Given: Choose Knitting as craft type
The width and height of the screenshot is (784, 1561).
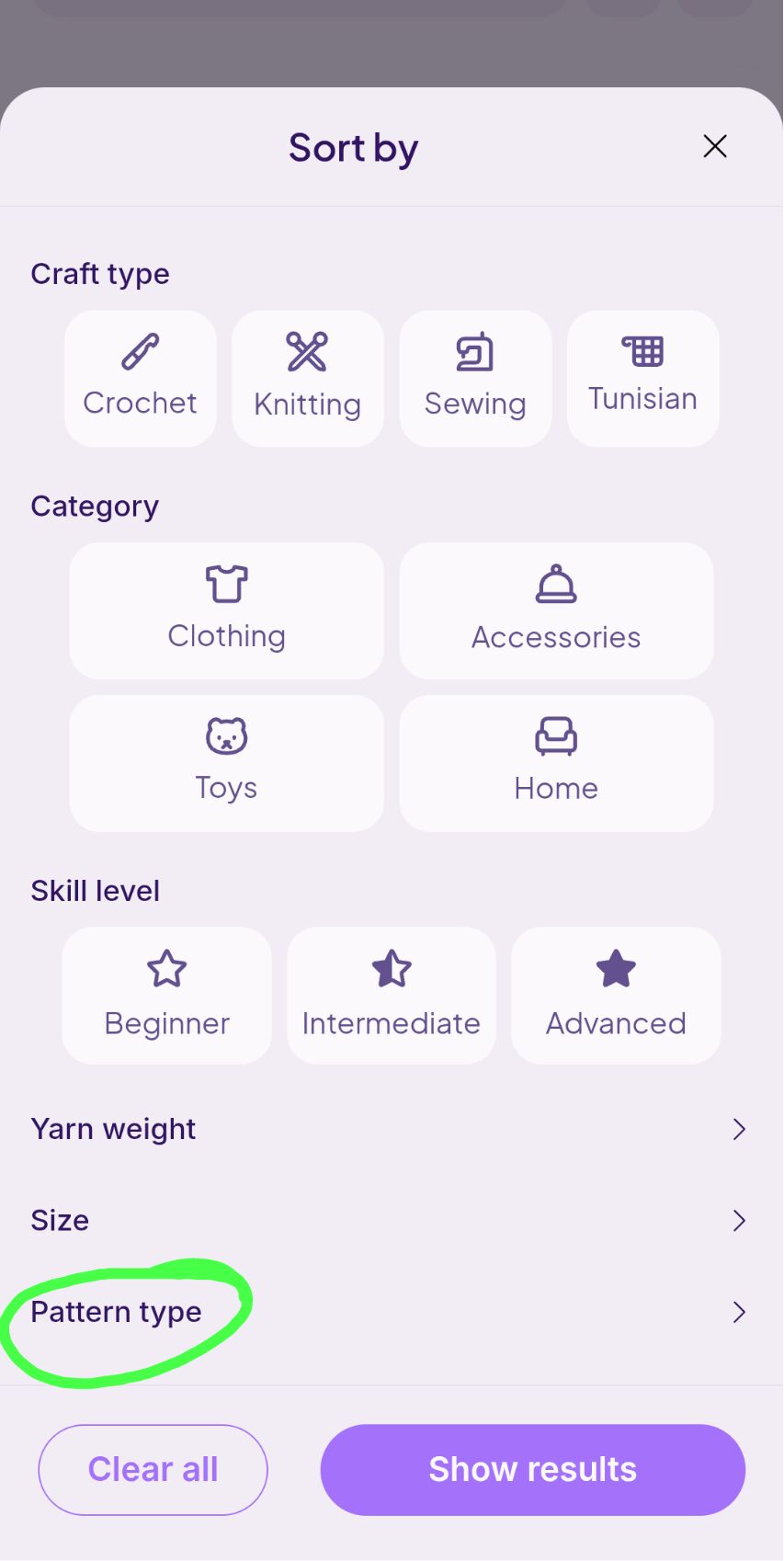Looking at the screenshot, I should [x=308, y=379].
